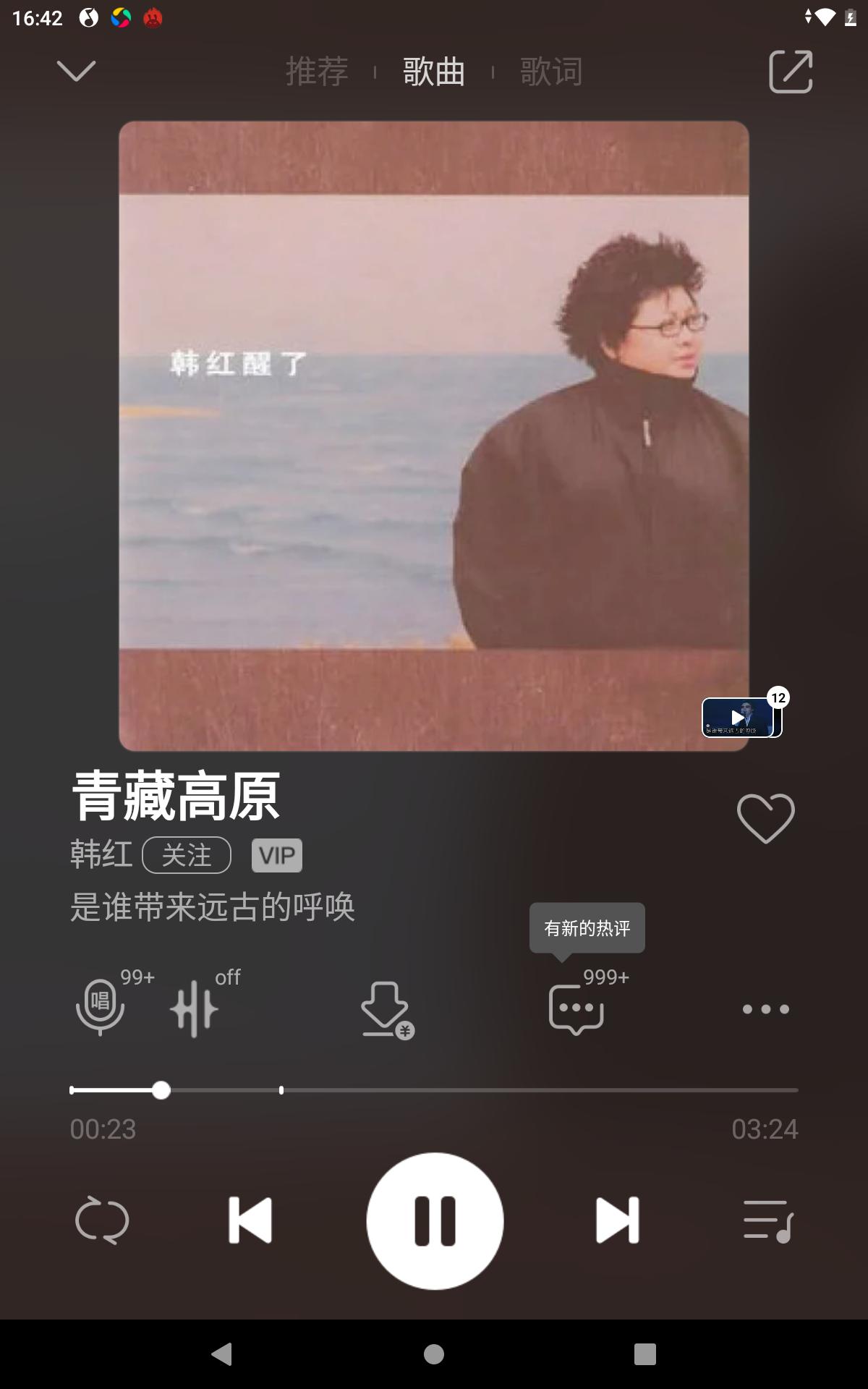Image resolution: width=868 pixels, height=1389 pixels.
Task: Download the song 青藏高原
Action: (x=386, y=1008)
